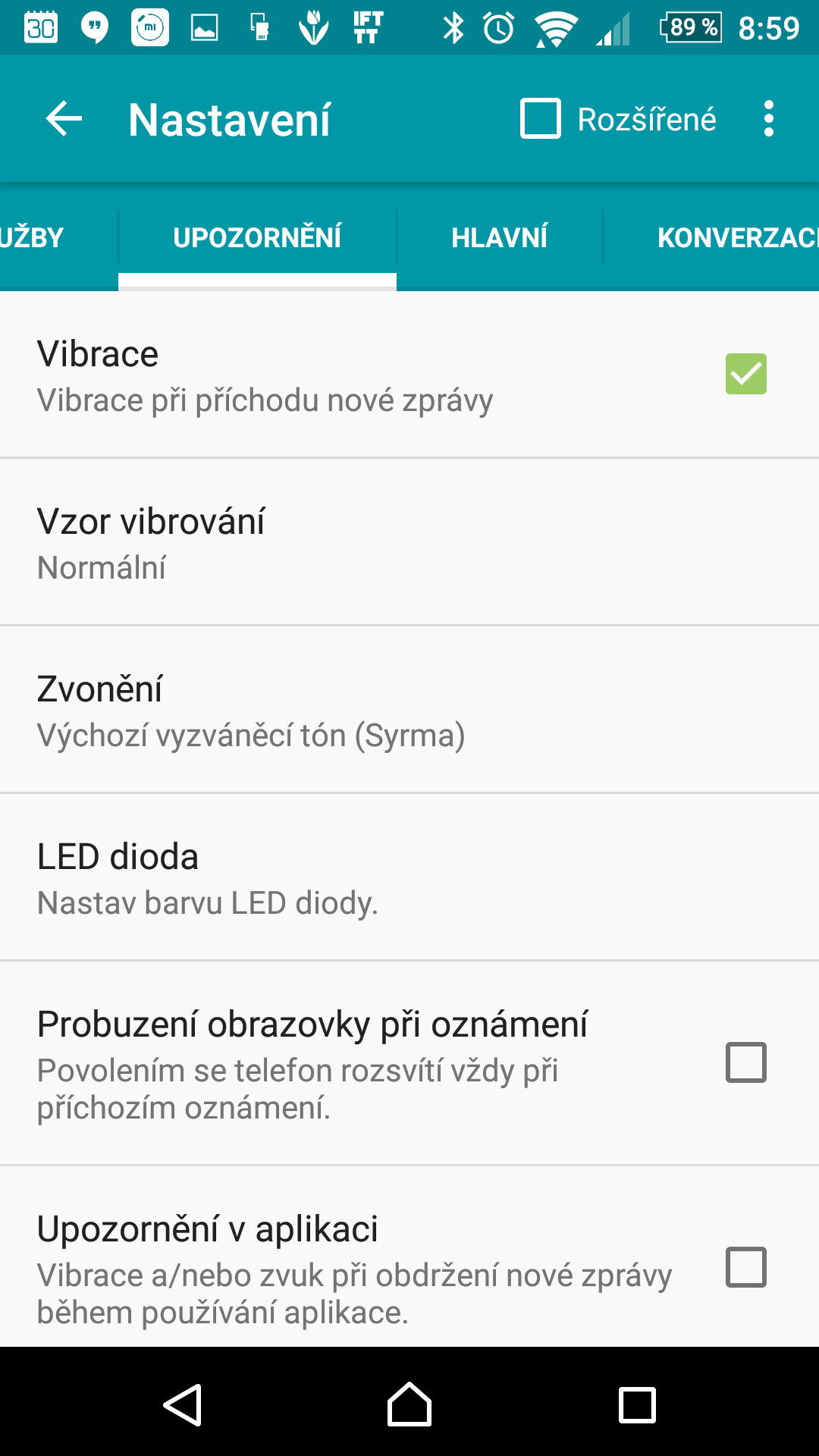The image size is (819, 1456).
Task: Open the three-dot overflow menu
Action: [769, 119]
